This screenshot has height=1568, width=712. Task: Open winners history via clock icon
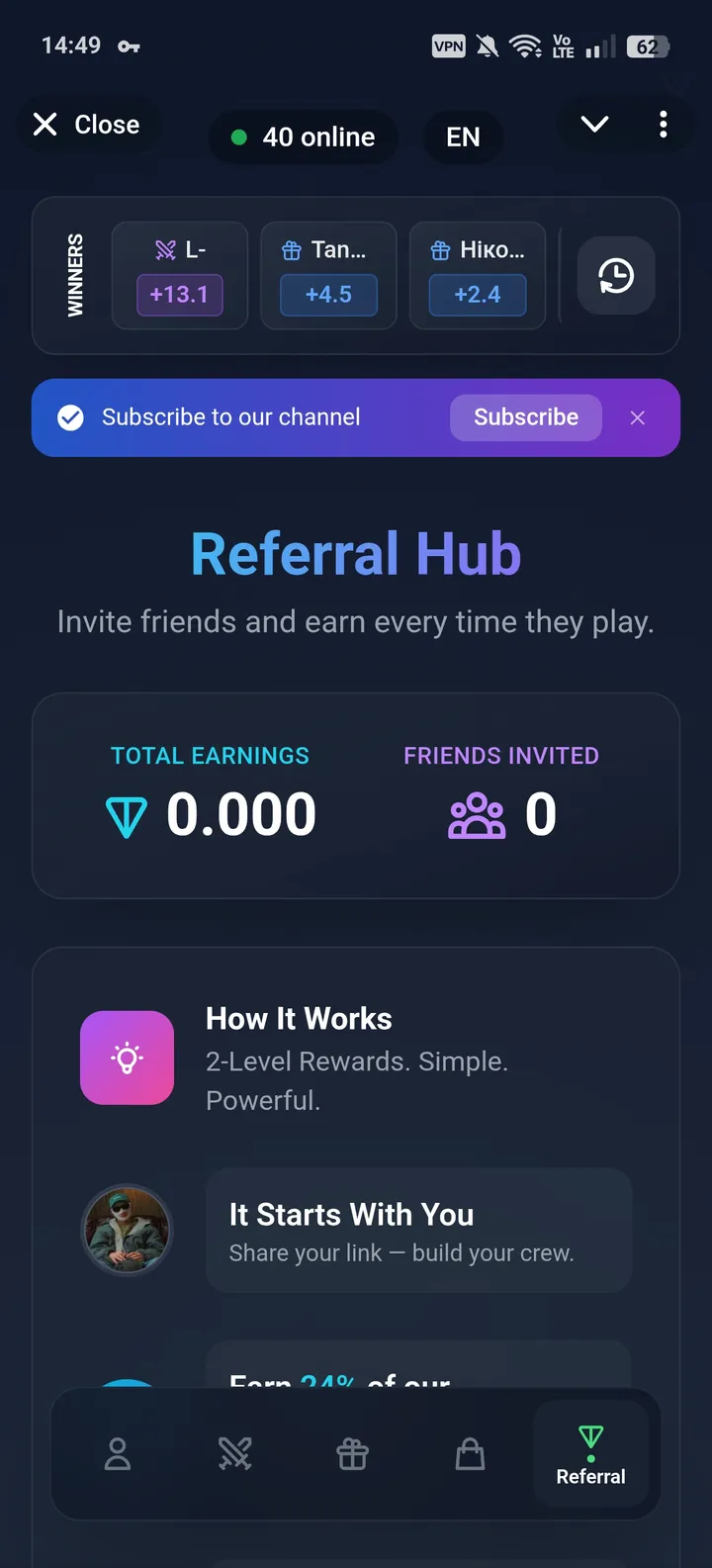point(616,276)
